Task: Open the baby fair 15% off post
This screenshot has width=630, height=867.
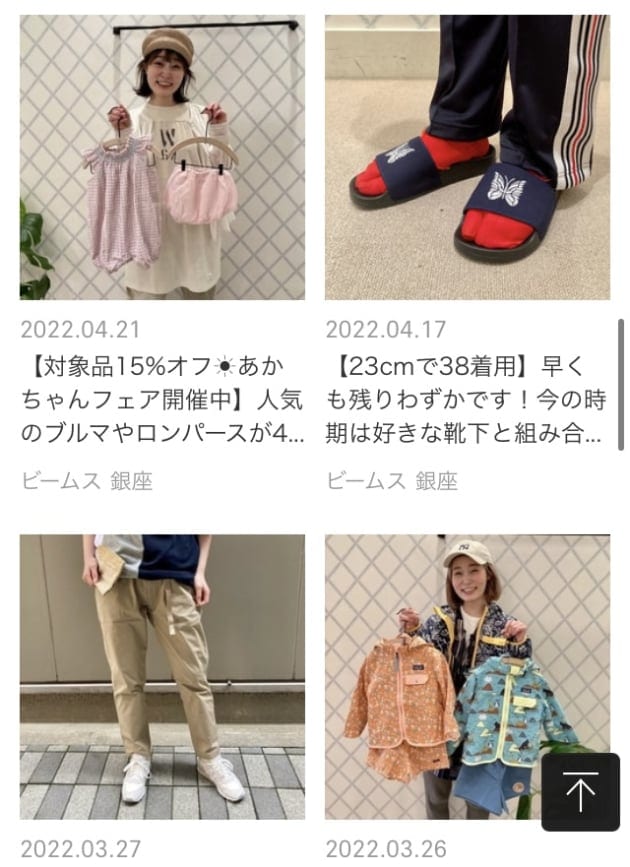Action: coord(162,157)
